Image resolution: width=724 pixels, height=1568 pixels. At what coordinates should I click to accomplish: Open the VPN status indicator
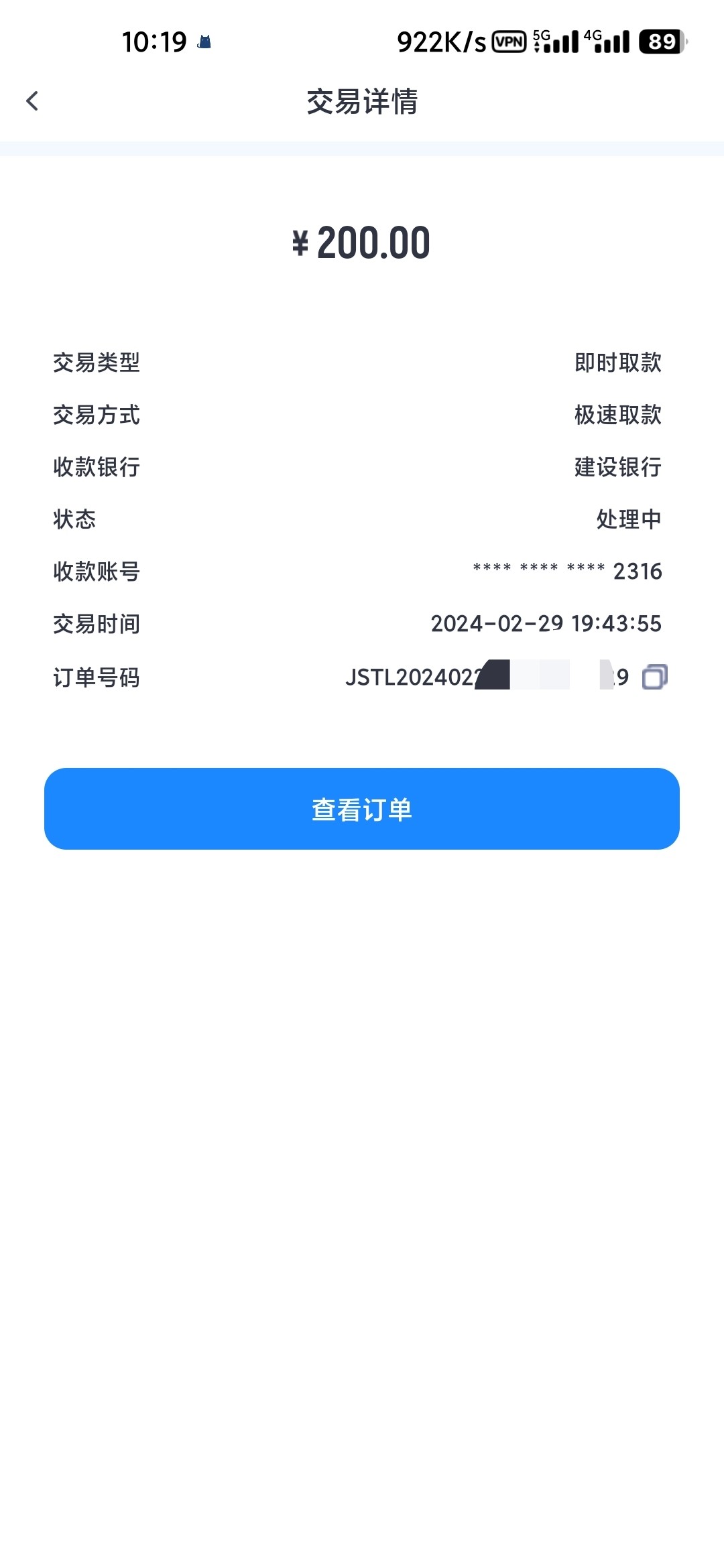(509, 42)
